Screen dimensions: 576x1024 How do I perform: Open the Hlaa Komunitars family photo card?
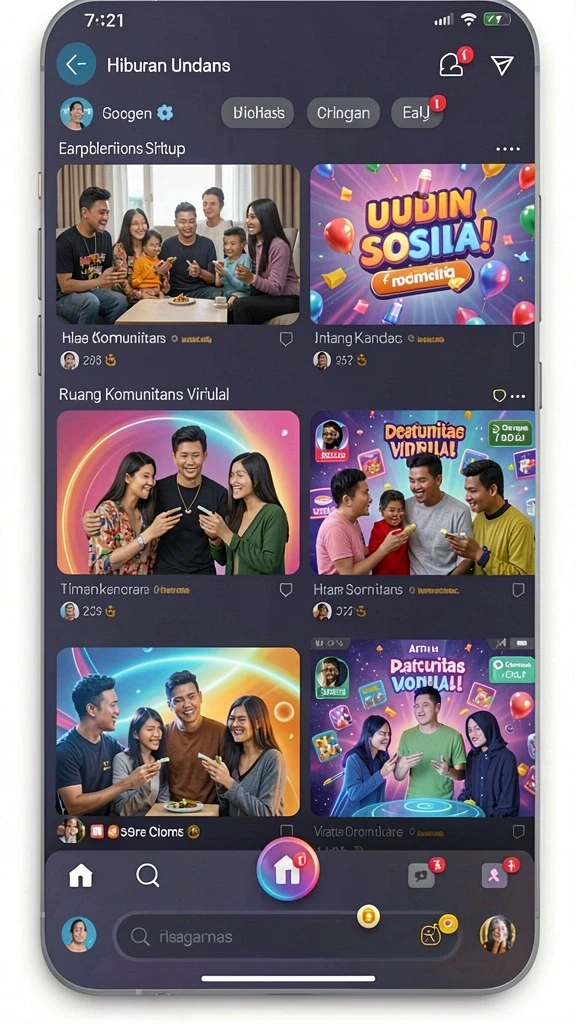[178, 244]
